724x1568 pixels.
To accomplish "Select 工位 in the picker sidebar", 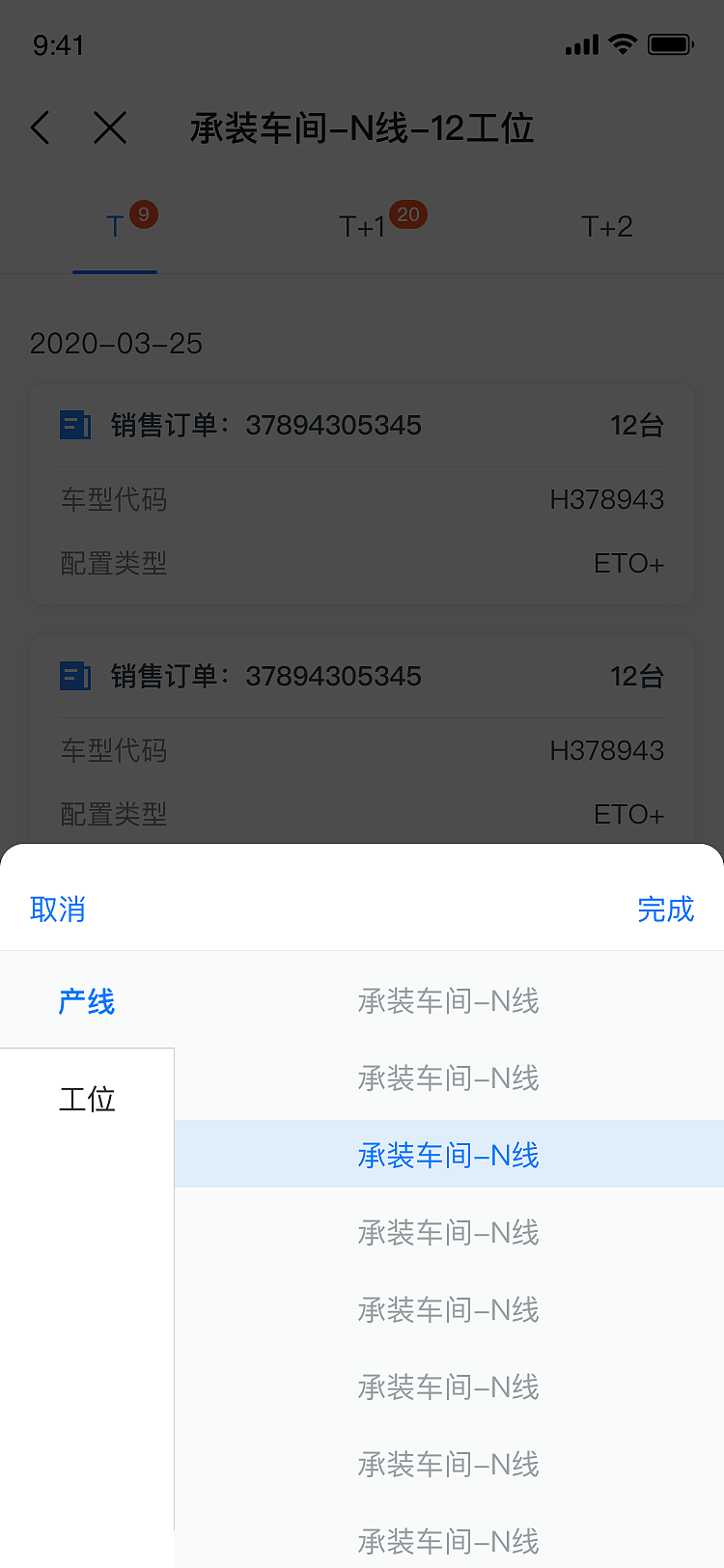I will pos(87,1098).
